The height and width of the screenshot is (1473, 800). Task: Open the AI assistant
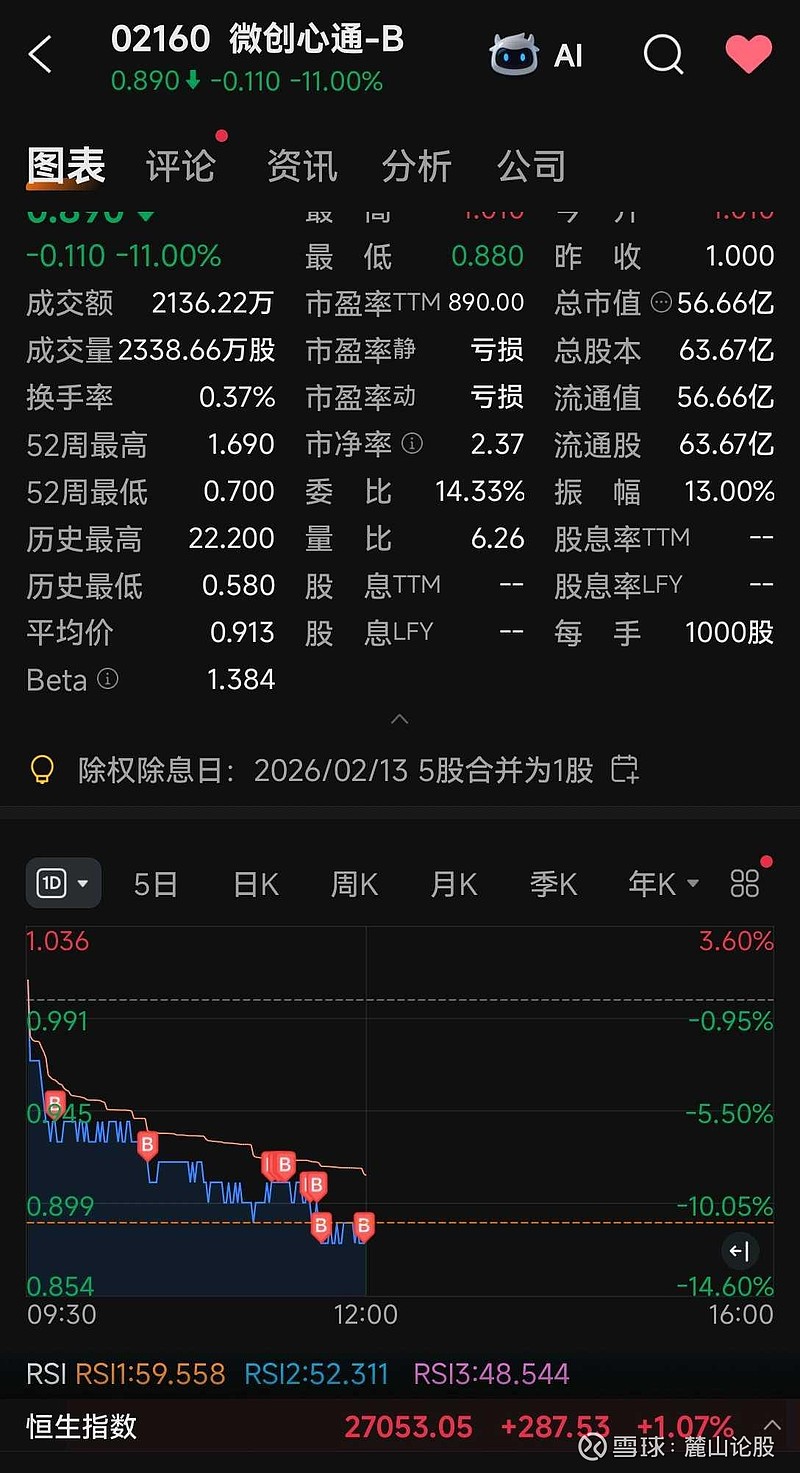(537, 55)
